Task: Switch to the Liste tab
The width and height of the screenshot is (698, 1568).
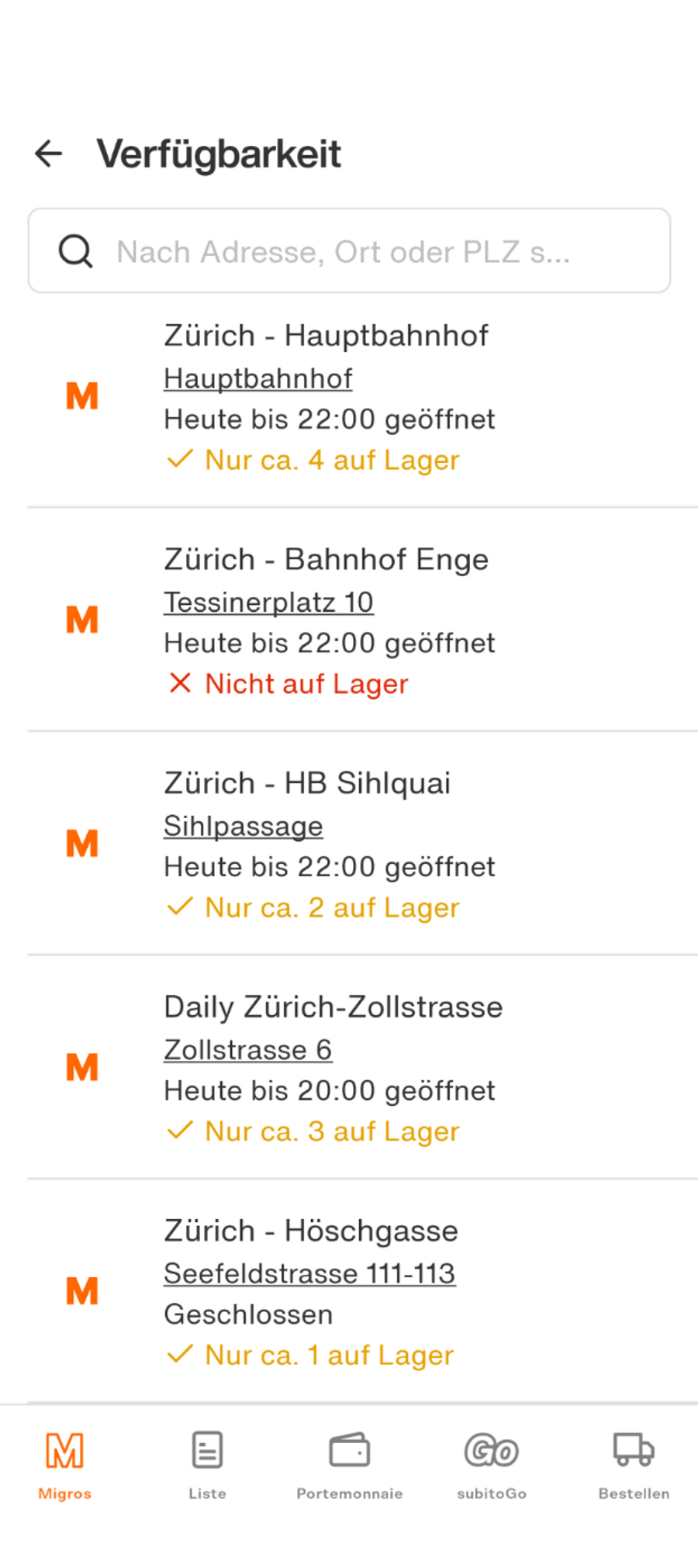Action: click(207, 1464)
